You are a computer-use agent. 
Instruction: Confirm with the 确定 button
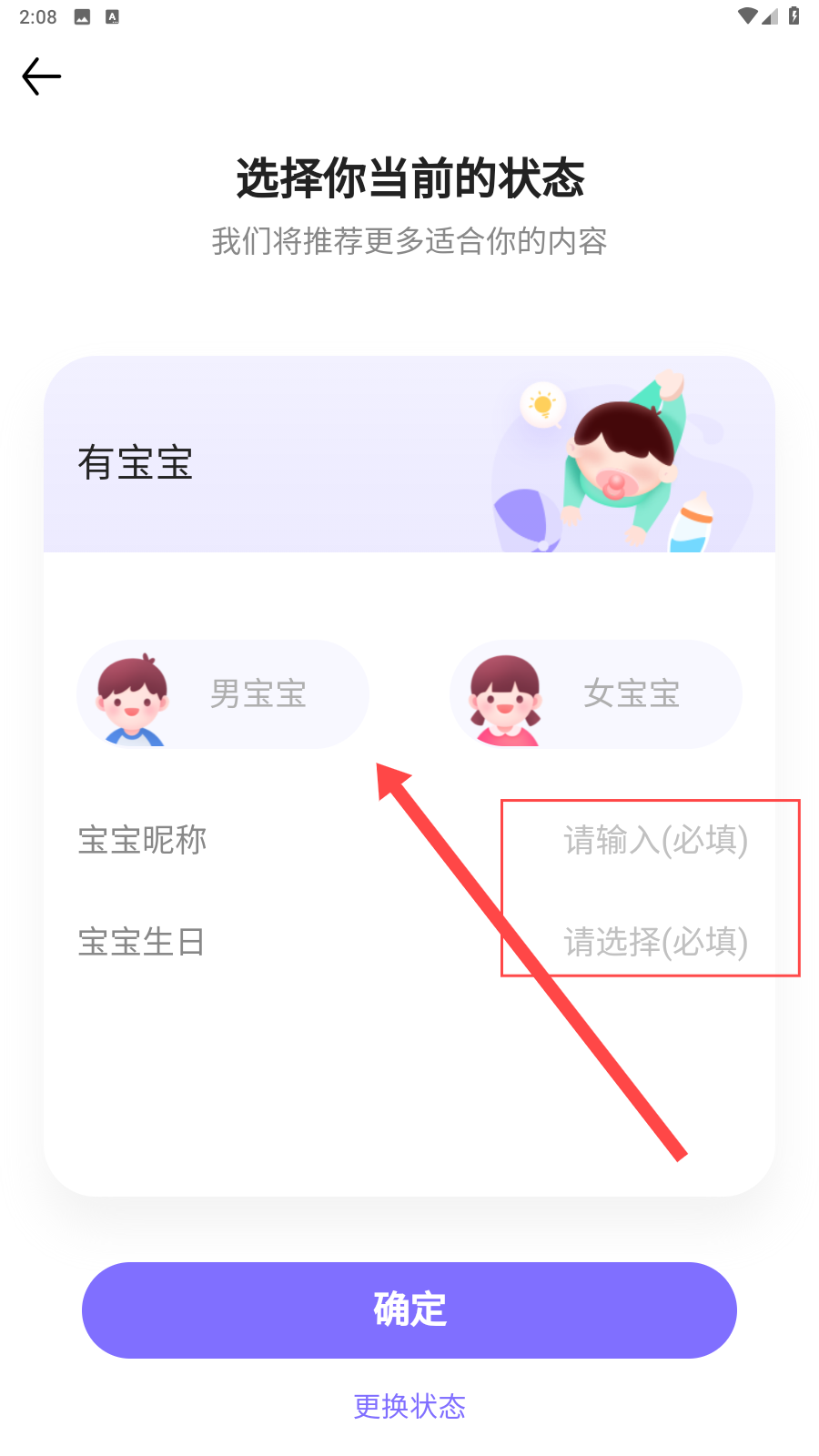[x=409, y=1310]
